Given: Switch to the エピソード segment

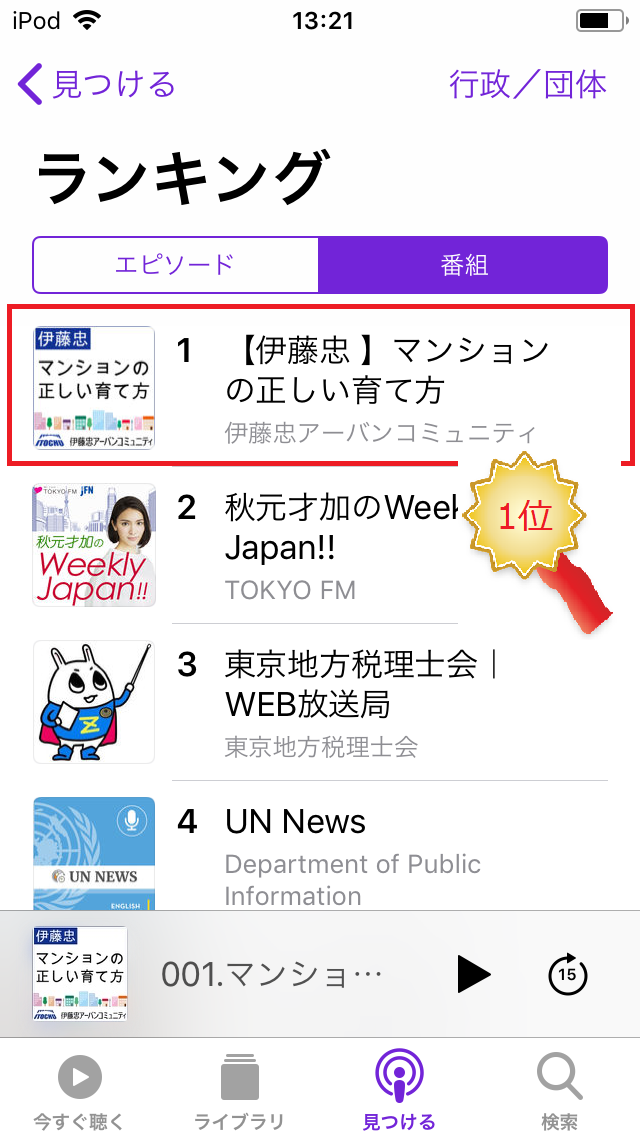Looking at the screenshot, I should (175, 264).
